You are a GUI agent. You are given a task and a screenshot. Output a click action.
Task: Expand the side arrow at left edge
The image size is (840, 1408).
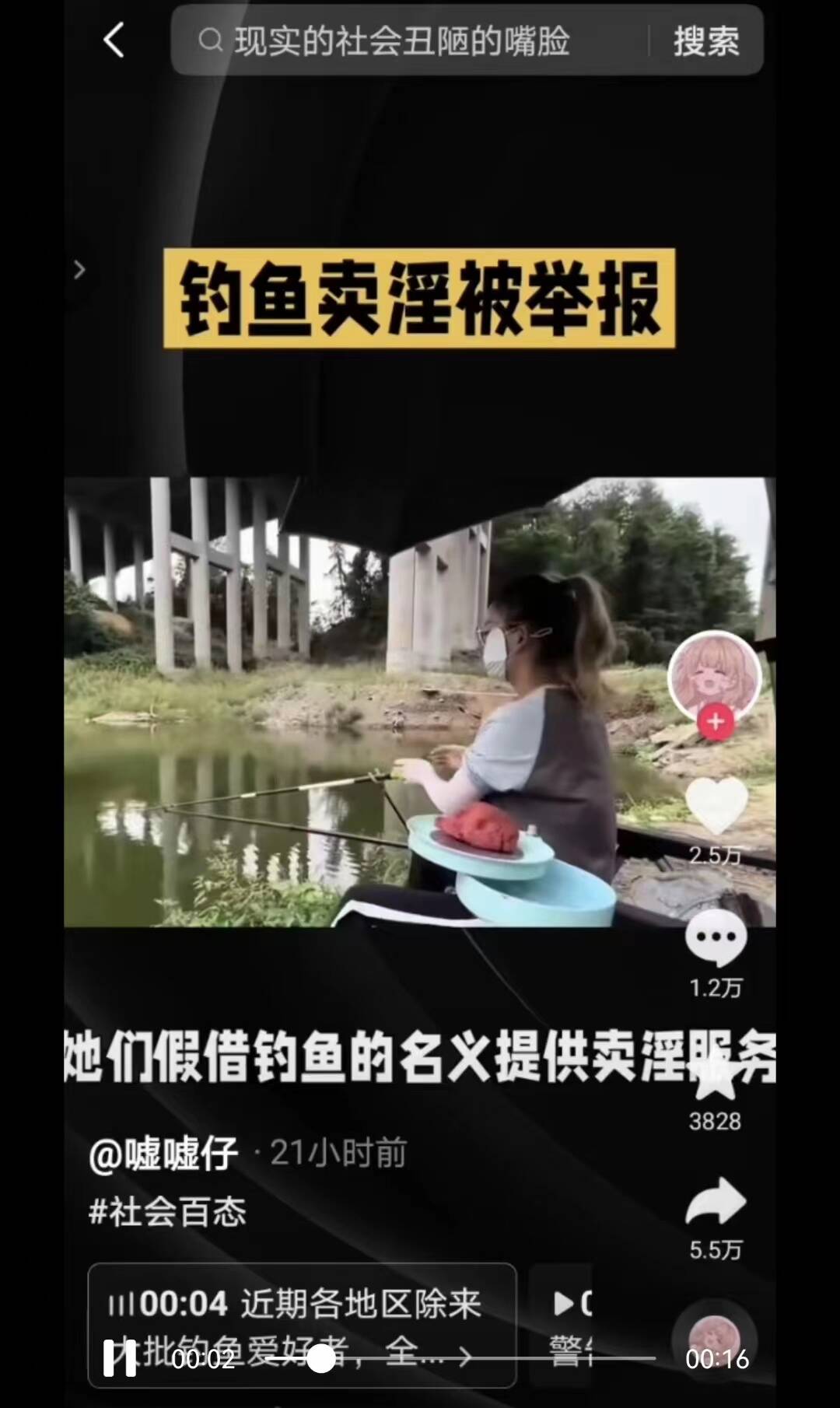pyautogui.click(x=79, y=270)
